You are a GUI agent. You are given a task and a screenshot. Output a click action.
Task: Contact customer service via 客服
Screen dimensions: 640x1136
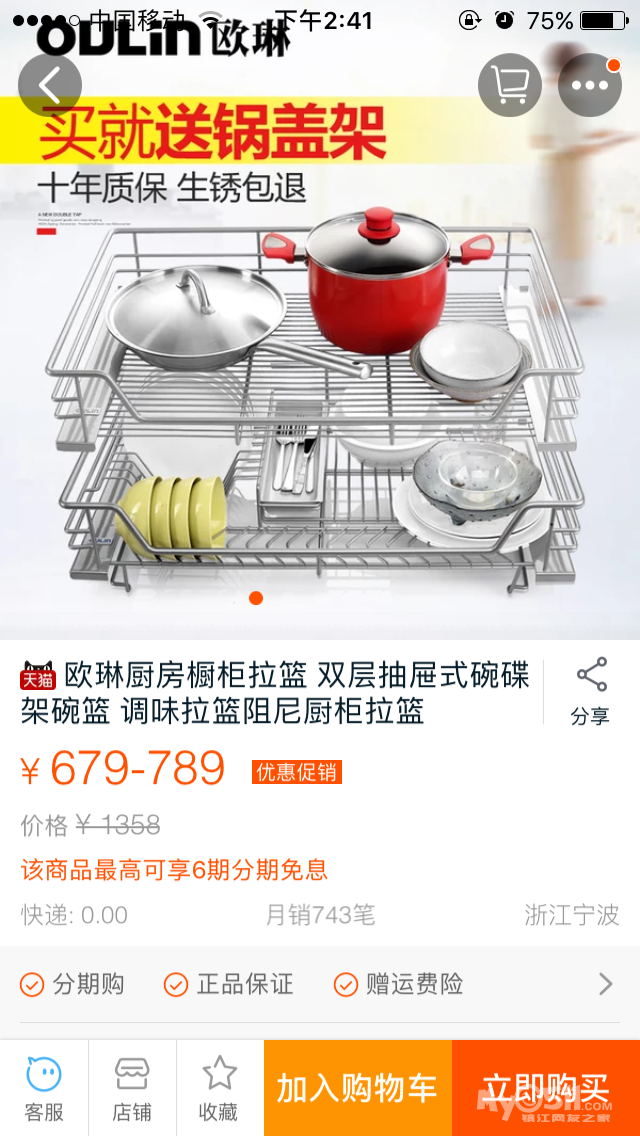[44, 1088]
